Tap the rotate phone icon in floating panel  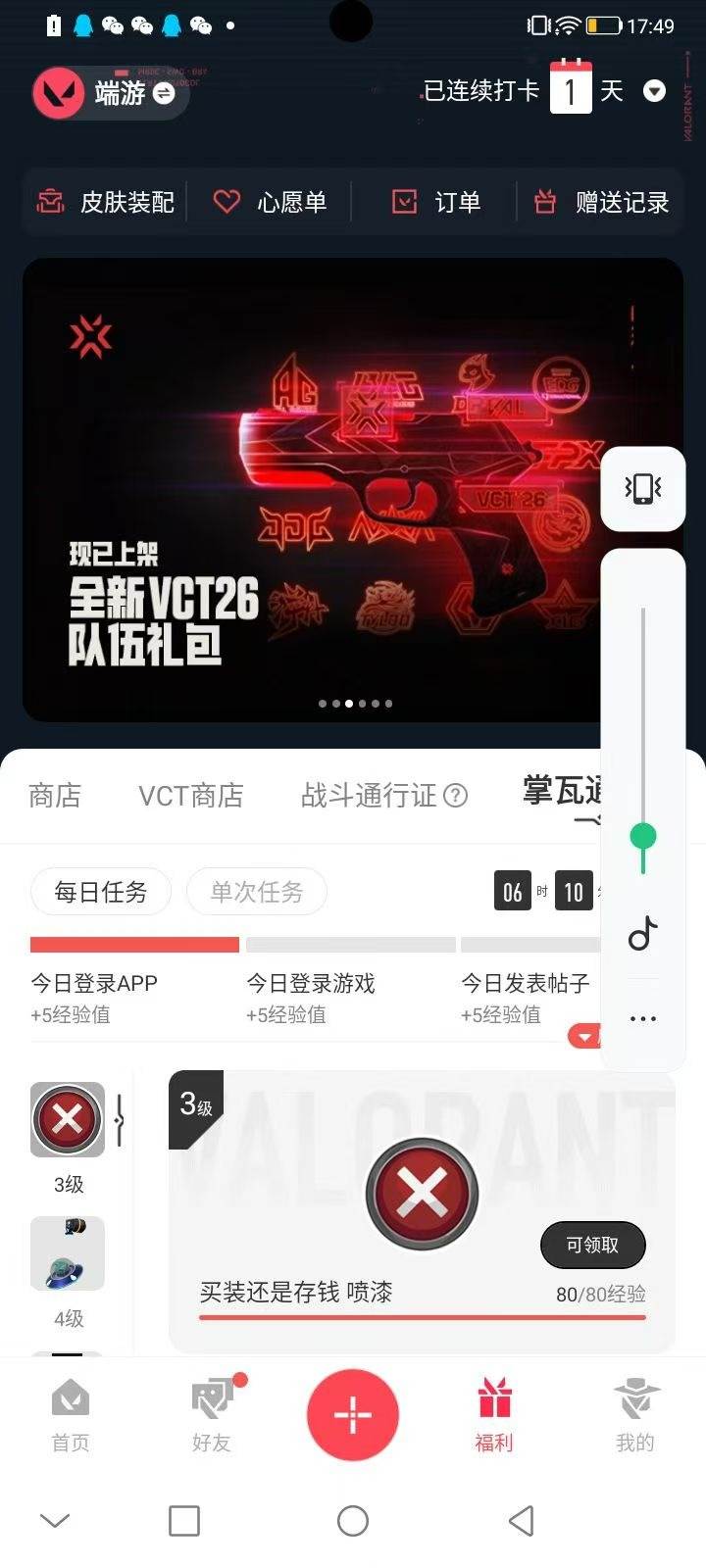[642, 487]
